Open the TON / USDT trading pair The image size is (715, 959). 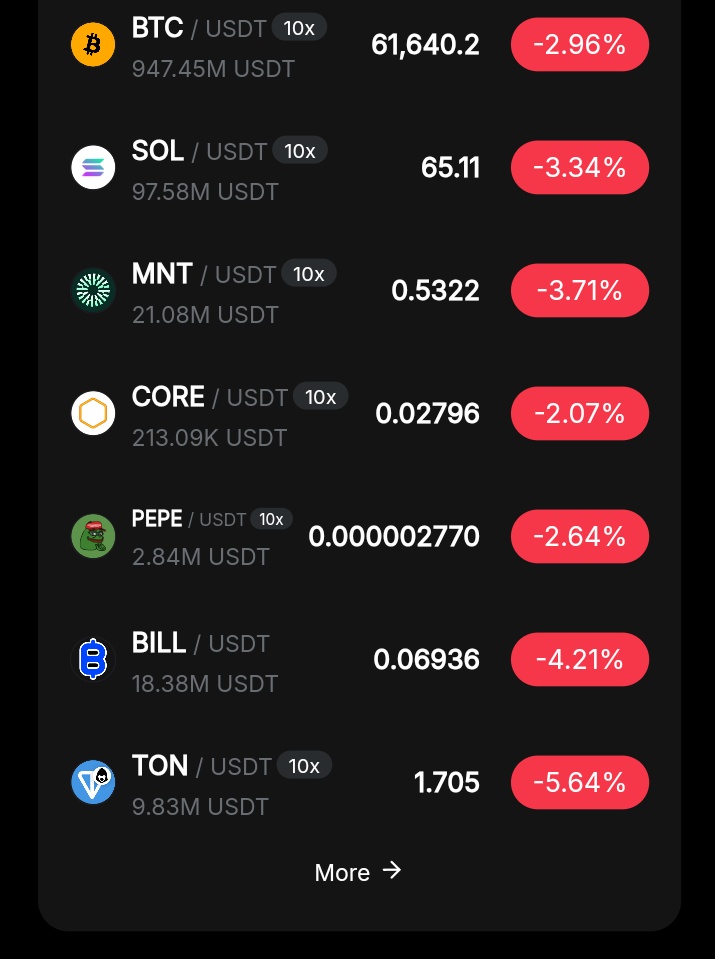(360, 782)
